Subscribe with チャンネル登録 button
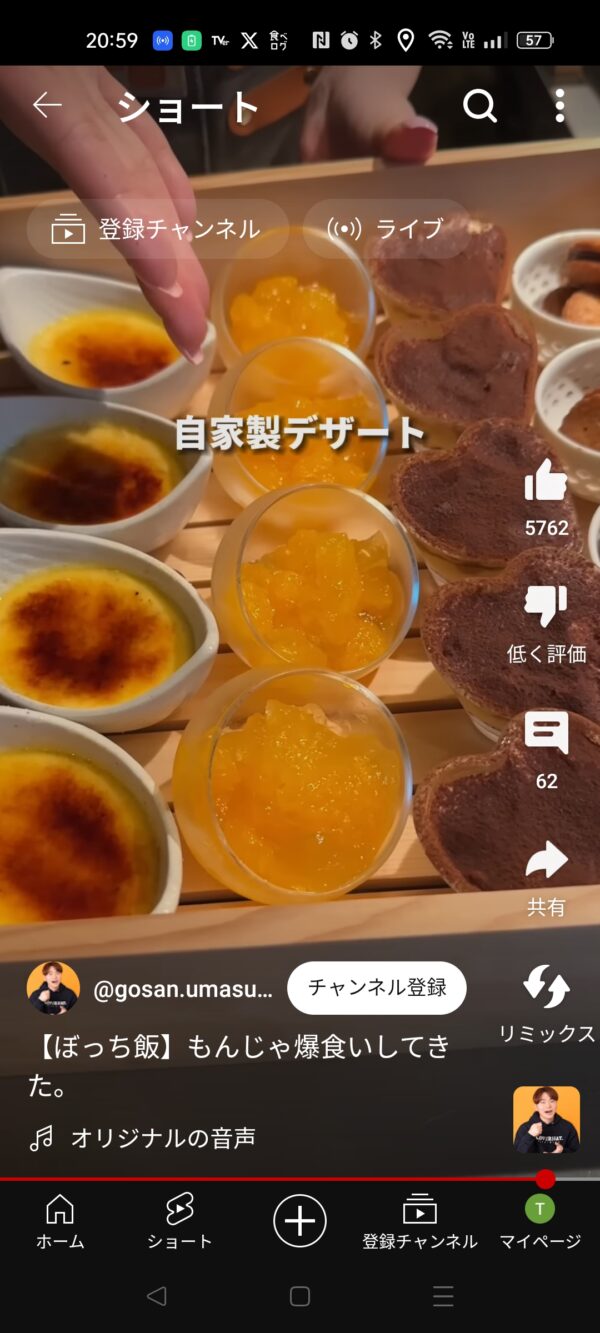The width and height of the screenshot is (600, 1333). tap(377, 988)
